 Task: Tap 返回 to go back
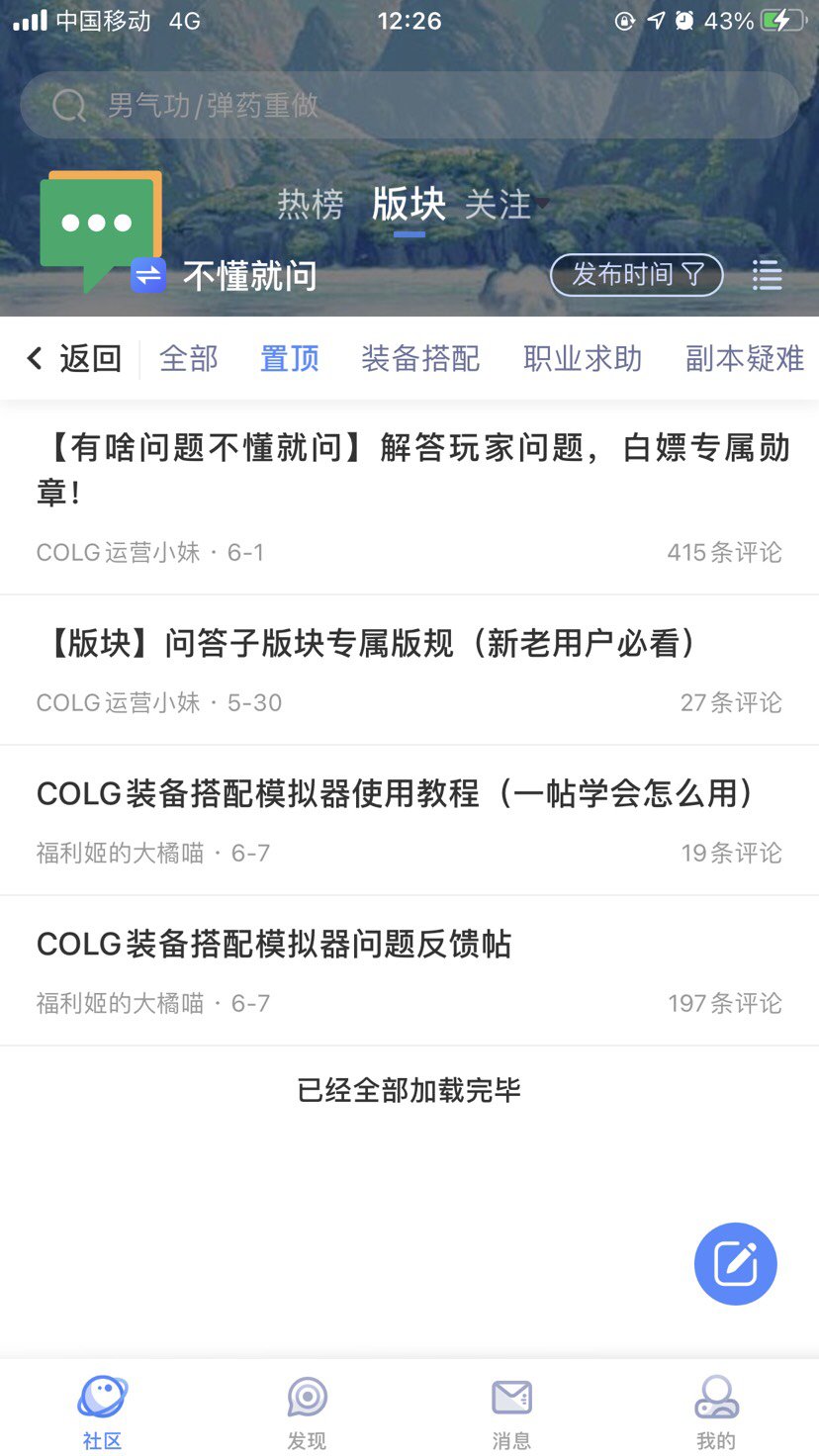pyautogui.click(x=74, y=358)
